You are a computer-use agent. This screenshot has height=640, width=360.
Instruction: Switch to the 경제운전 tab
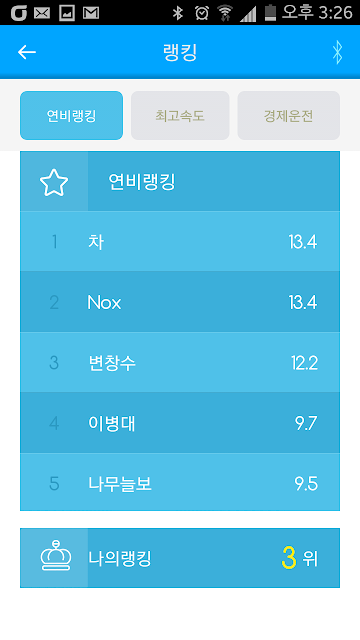click(x=289, y=116)
